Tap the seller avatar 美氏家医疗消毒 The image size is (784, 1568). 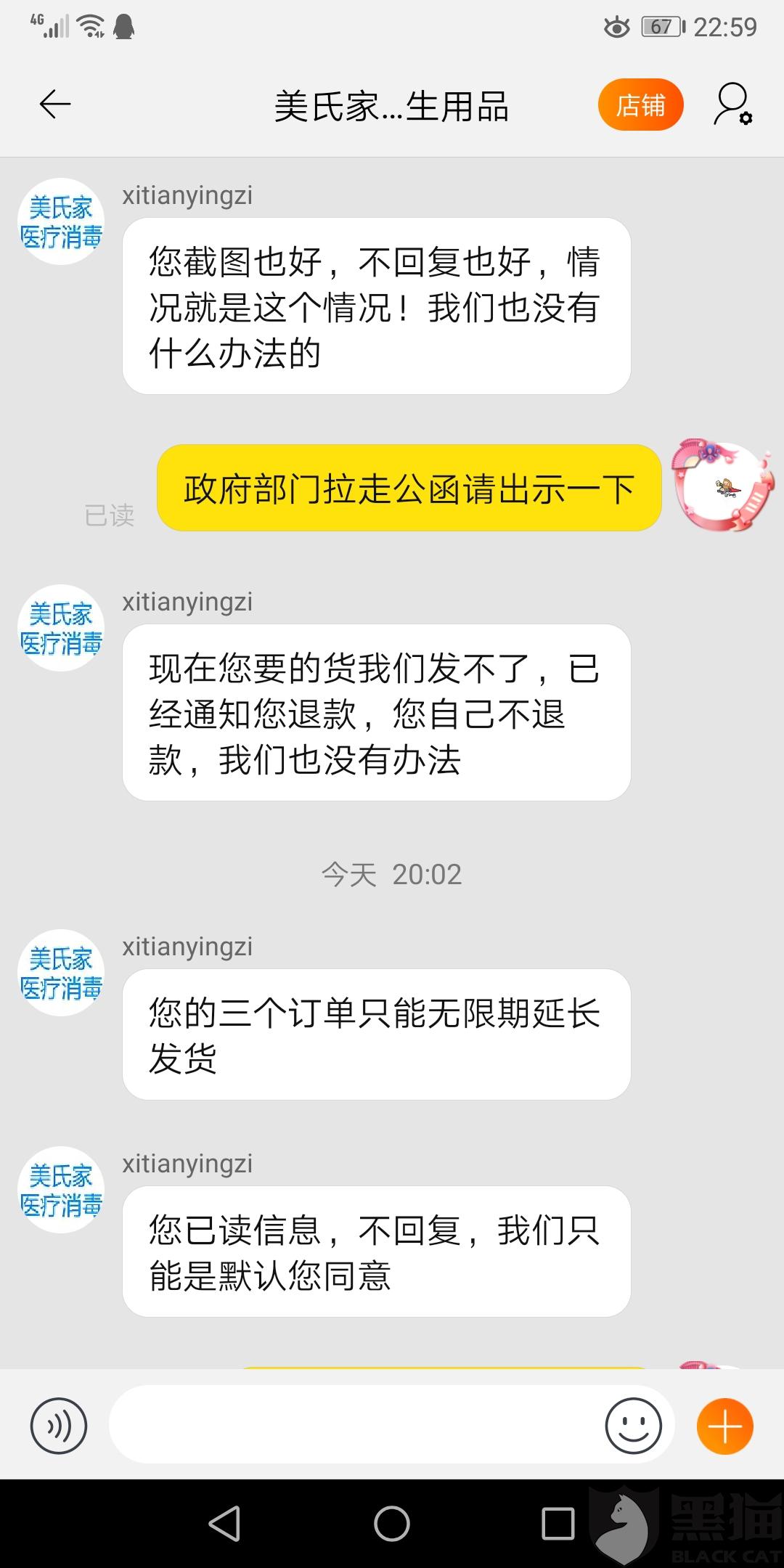pos(60,221)
